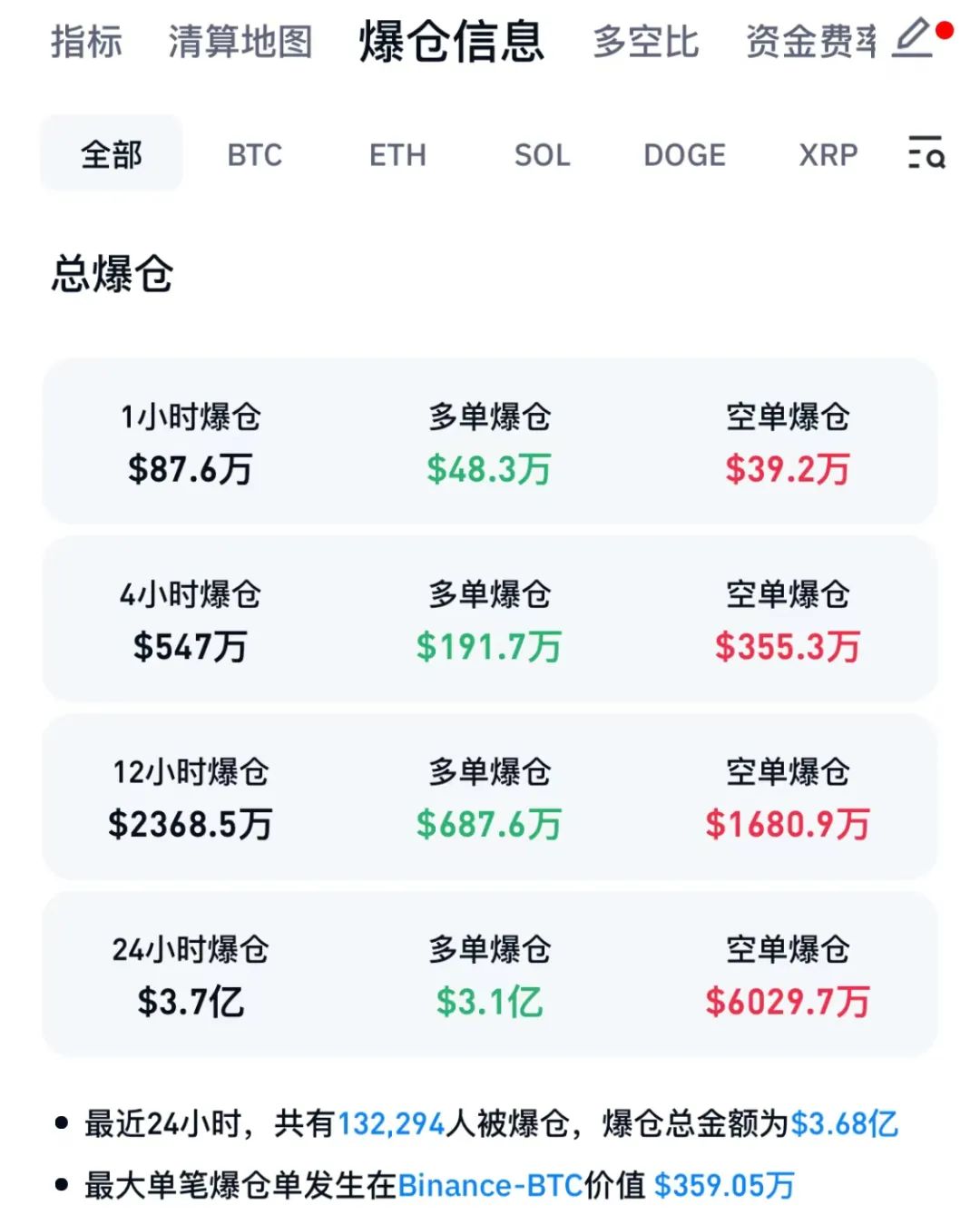Select the 全部 coin filter
The image size is (980, 1225).
point(111,153)
